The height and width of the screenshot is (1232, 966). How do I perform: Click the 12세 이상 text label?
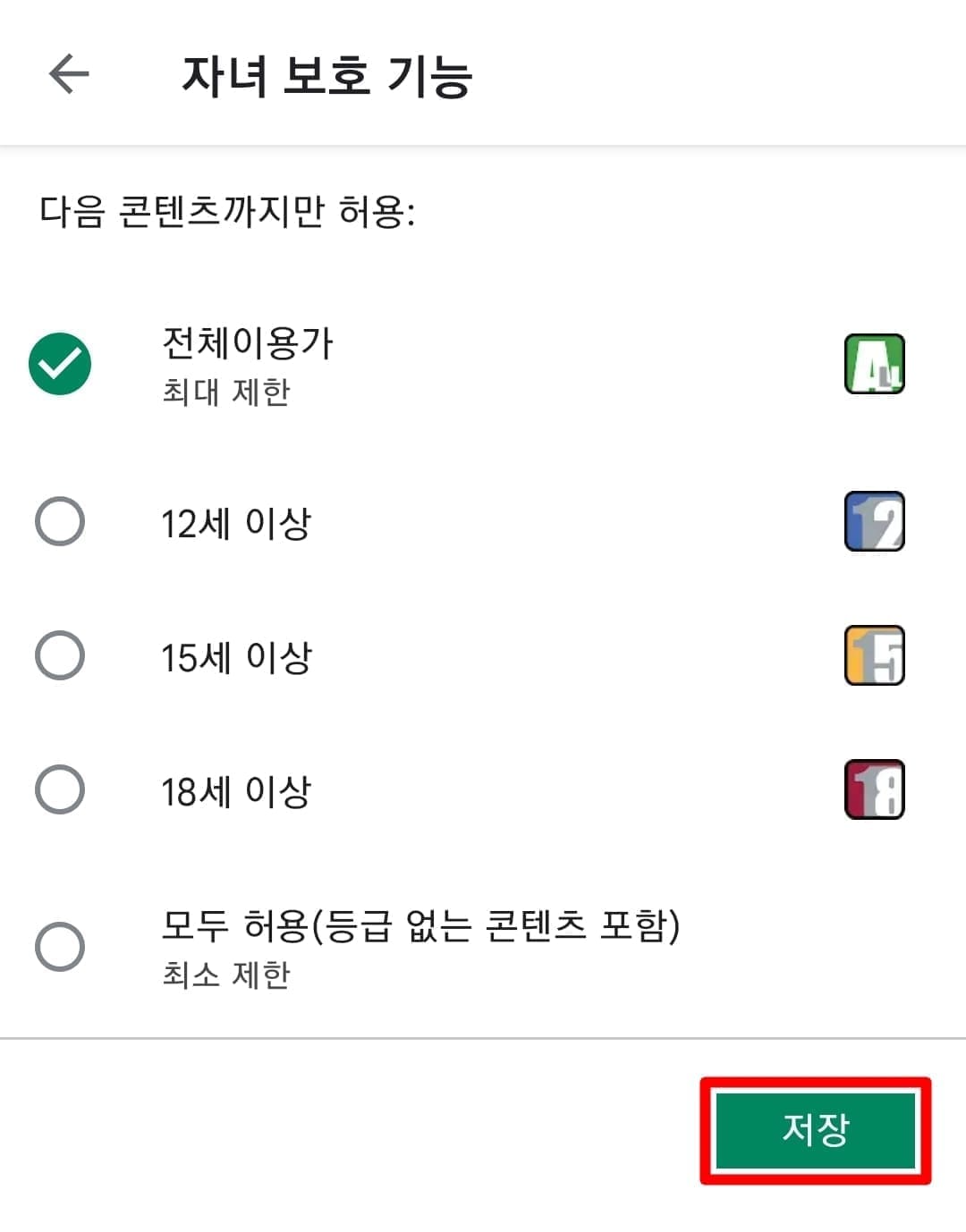pyautogui.click(x=234, y=521)
